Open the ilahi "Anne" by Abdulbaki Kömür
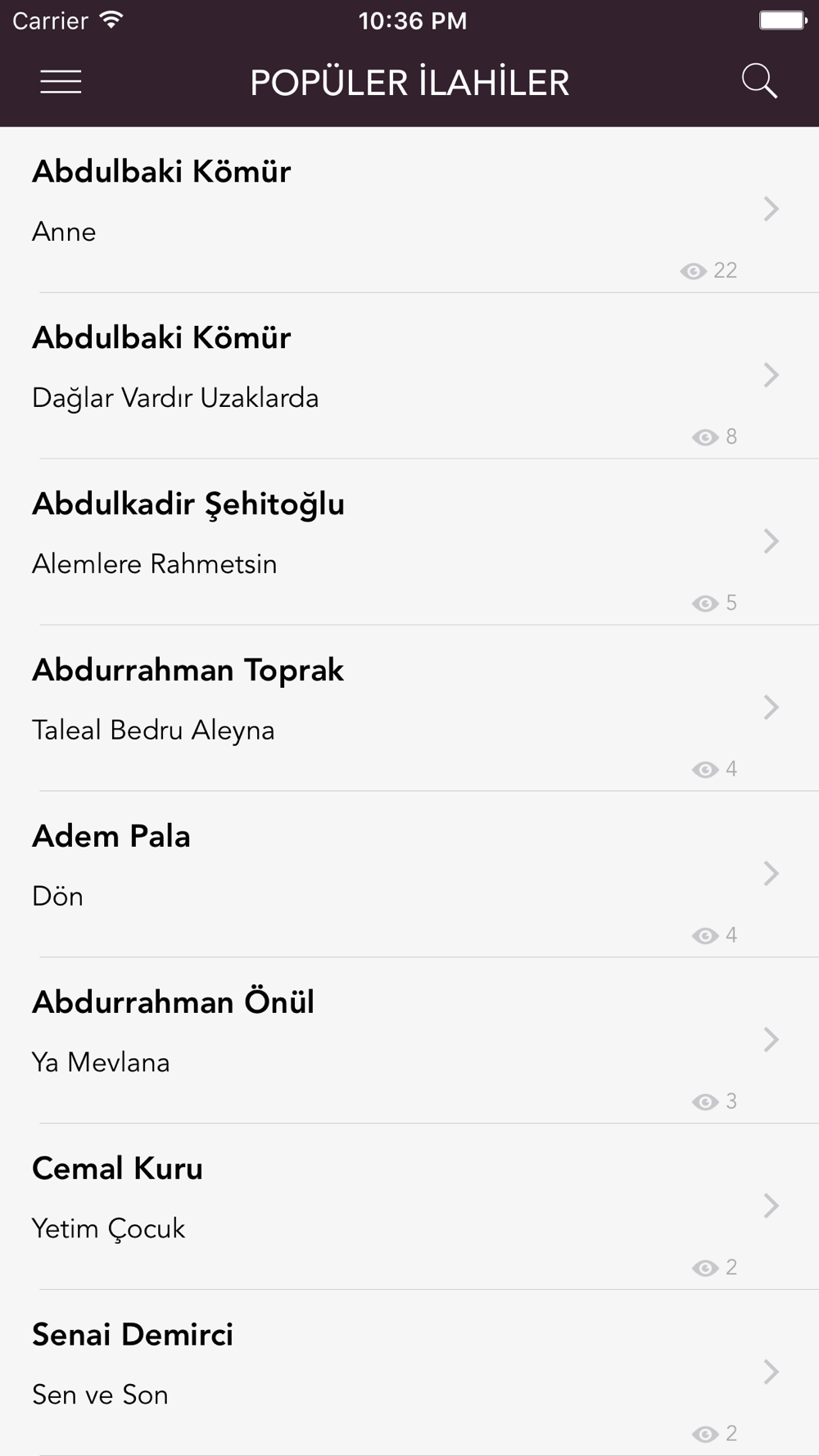 [x=409, y=210]
